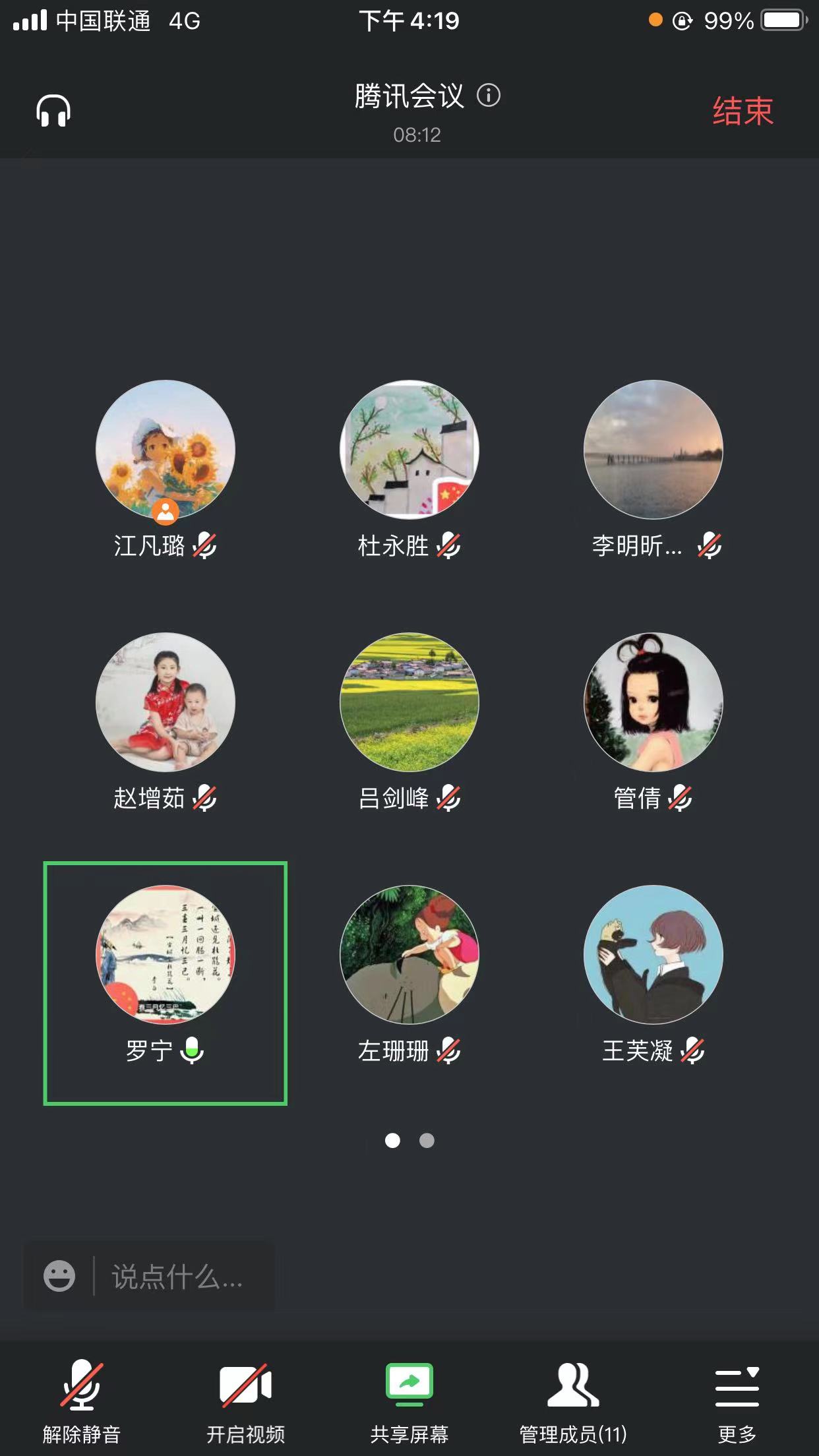Select participant 李明昕
This screenshot has height=1456, width=819.
click(x=653, y=450)
